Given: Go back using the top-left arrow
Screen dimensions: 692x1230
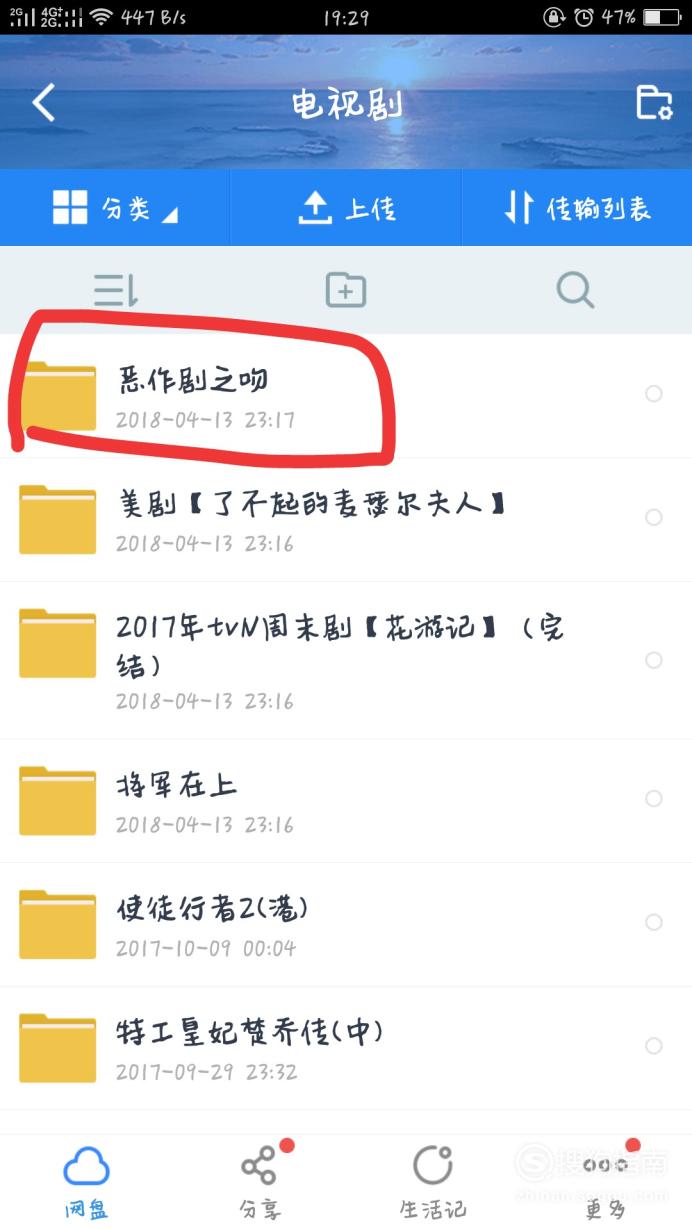Looking at the screenshot, I should (43, 102).
